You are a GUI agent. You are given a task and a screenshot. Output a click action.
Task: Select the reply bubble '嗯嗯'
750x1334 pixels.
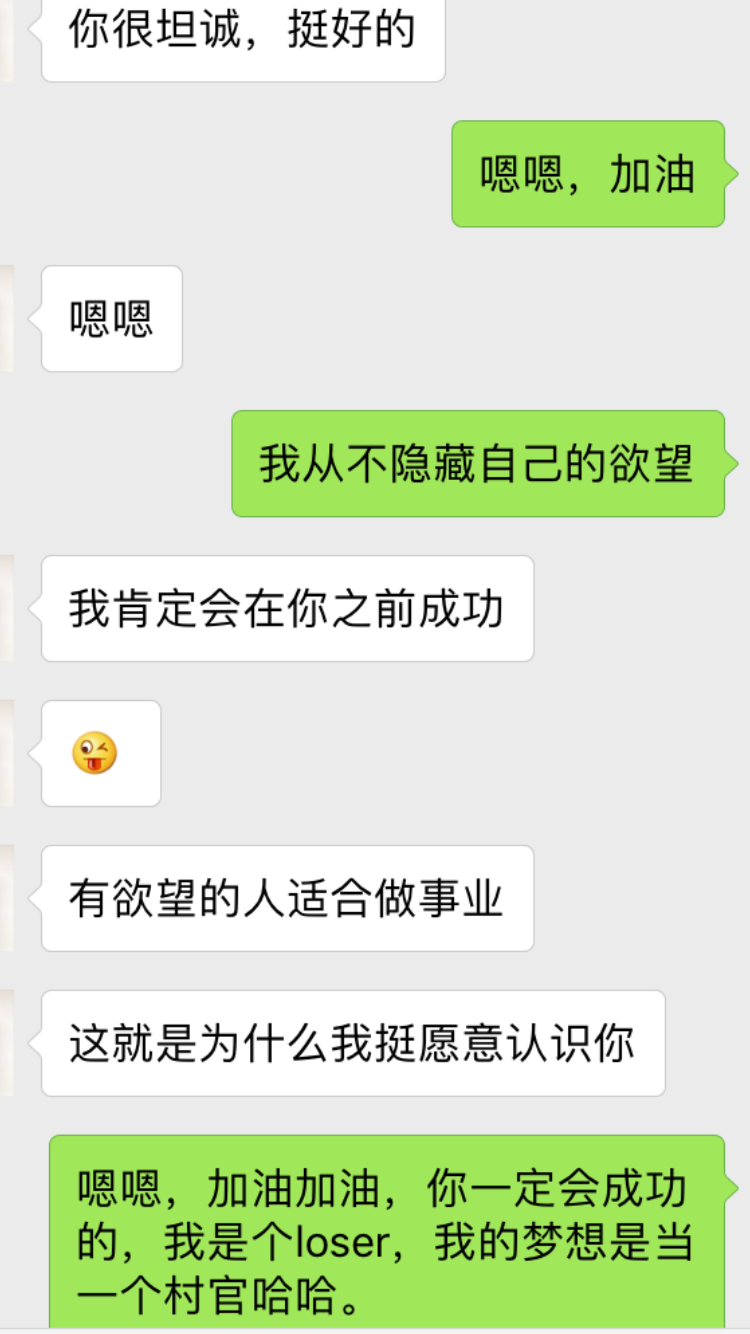(x=111, y=318)
